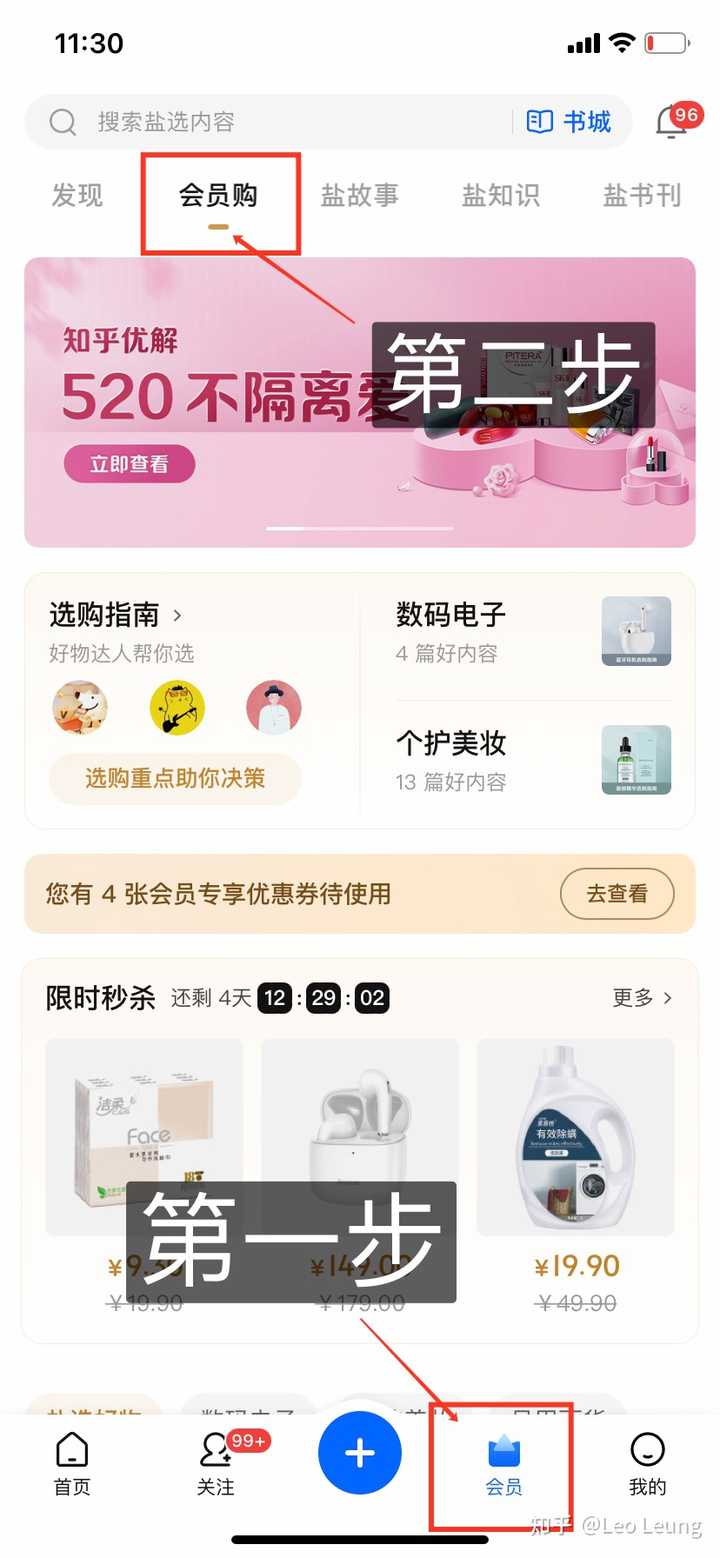
Task: Switch to the 盐故事 tab
Action: tap(359, 195)
